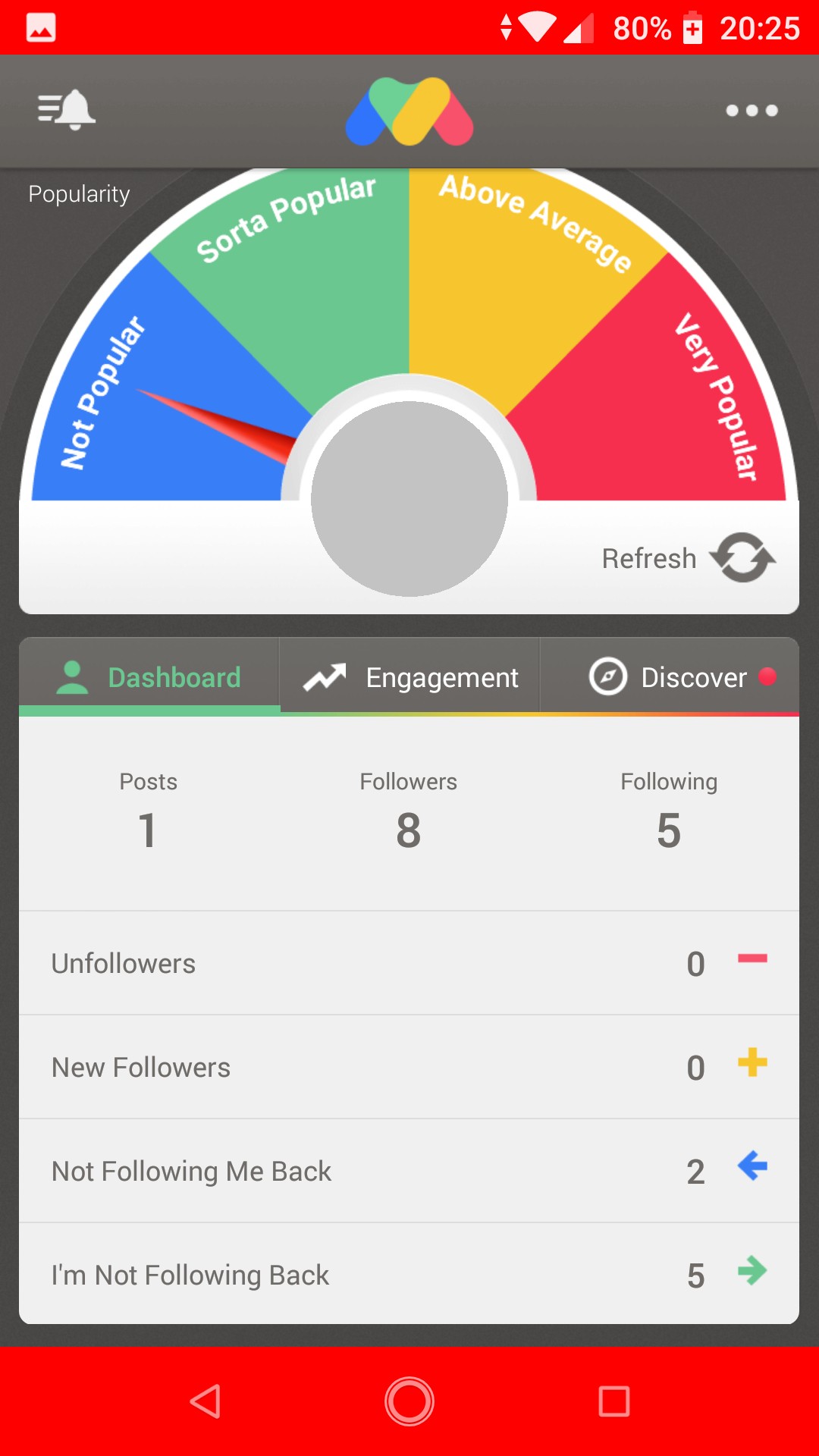Switch to the Engagement tab
Screen dimensions: 819x1456
coord(410,677)
